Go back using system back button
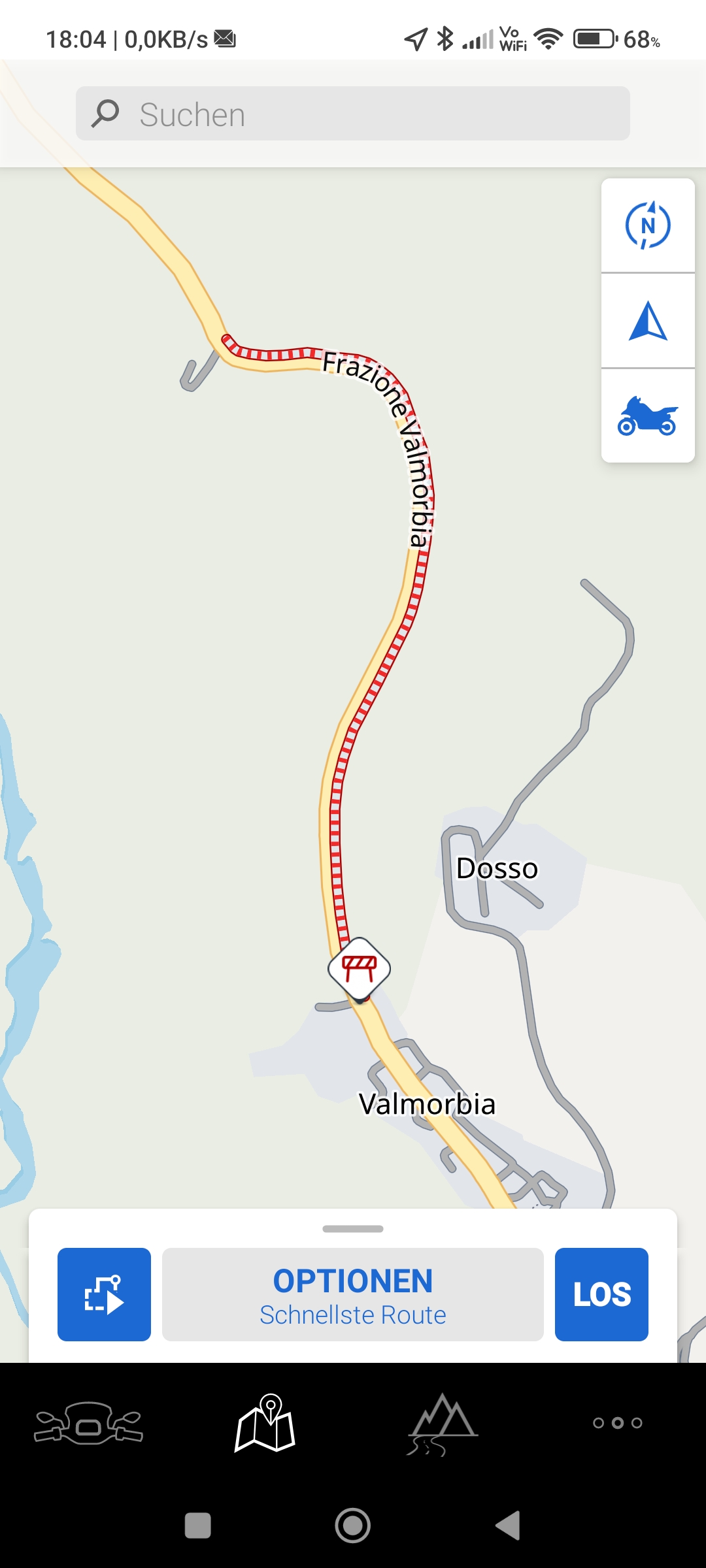 (x=508, y=1526)
